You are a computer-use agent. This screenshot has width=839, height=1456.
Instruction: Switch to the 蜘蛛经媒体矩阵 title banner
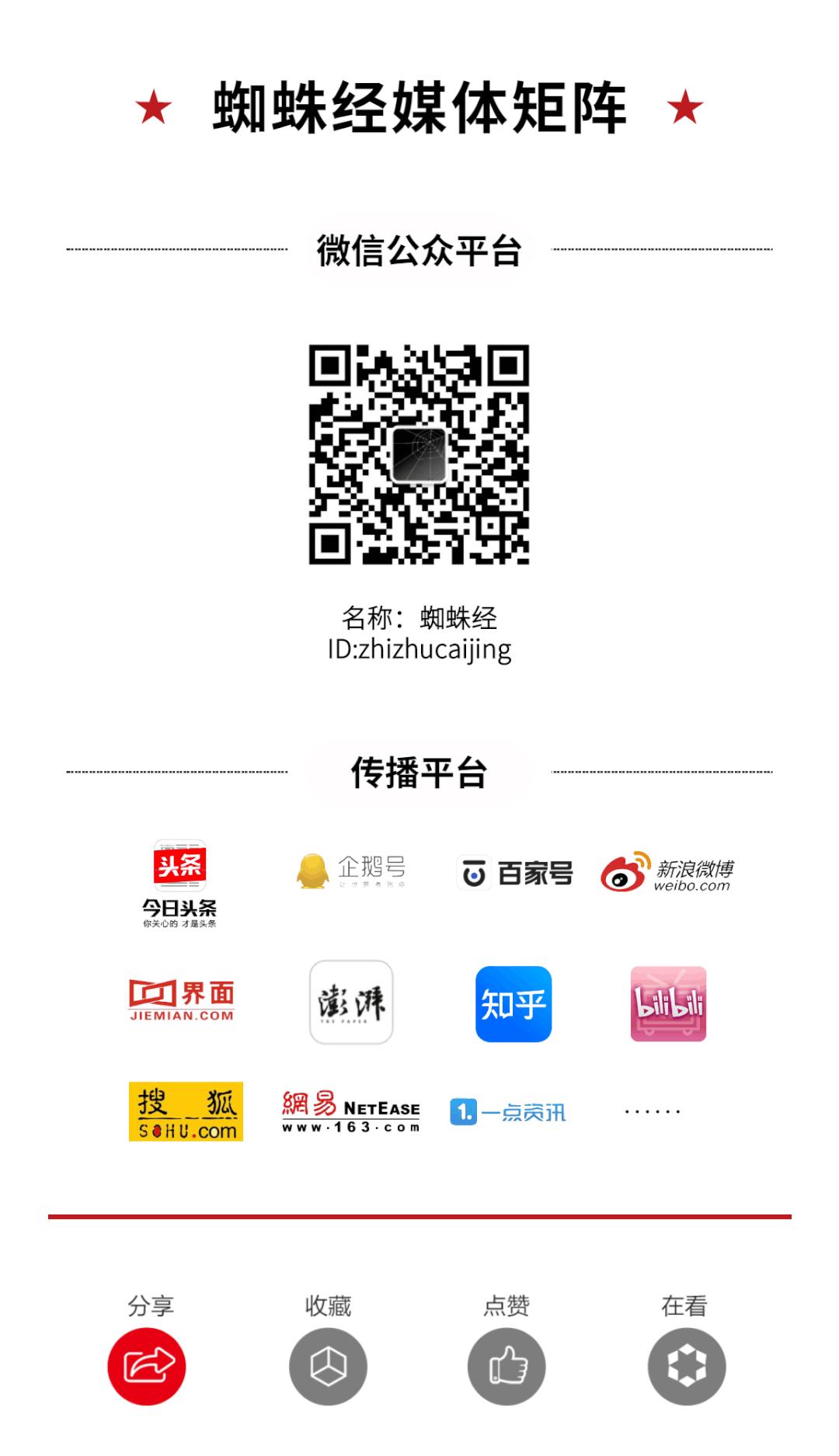[x=419, y=109]
